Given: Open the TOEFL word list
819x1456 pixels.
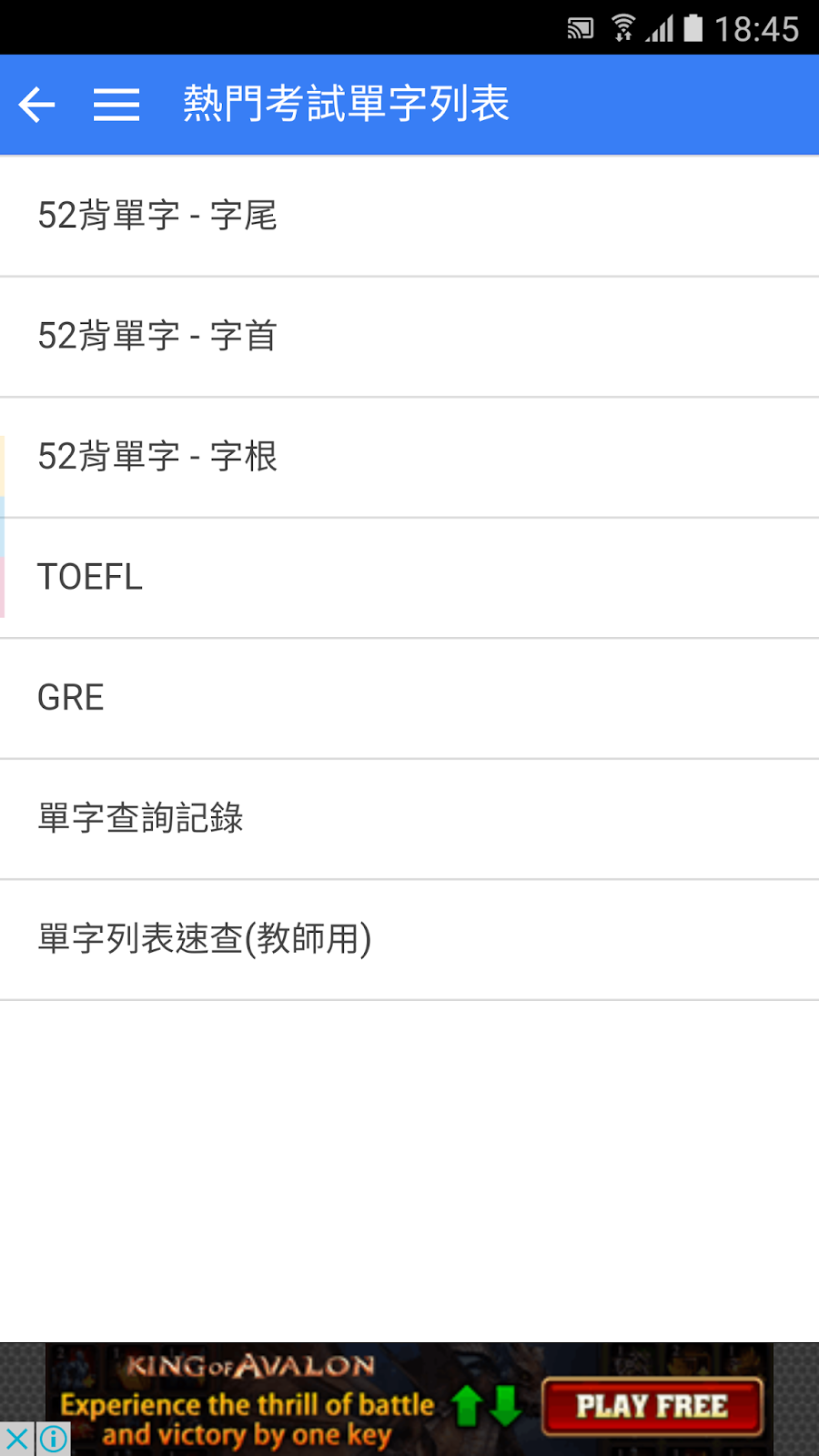Looking at the screenshot, I should (409, 578).
